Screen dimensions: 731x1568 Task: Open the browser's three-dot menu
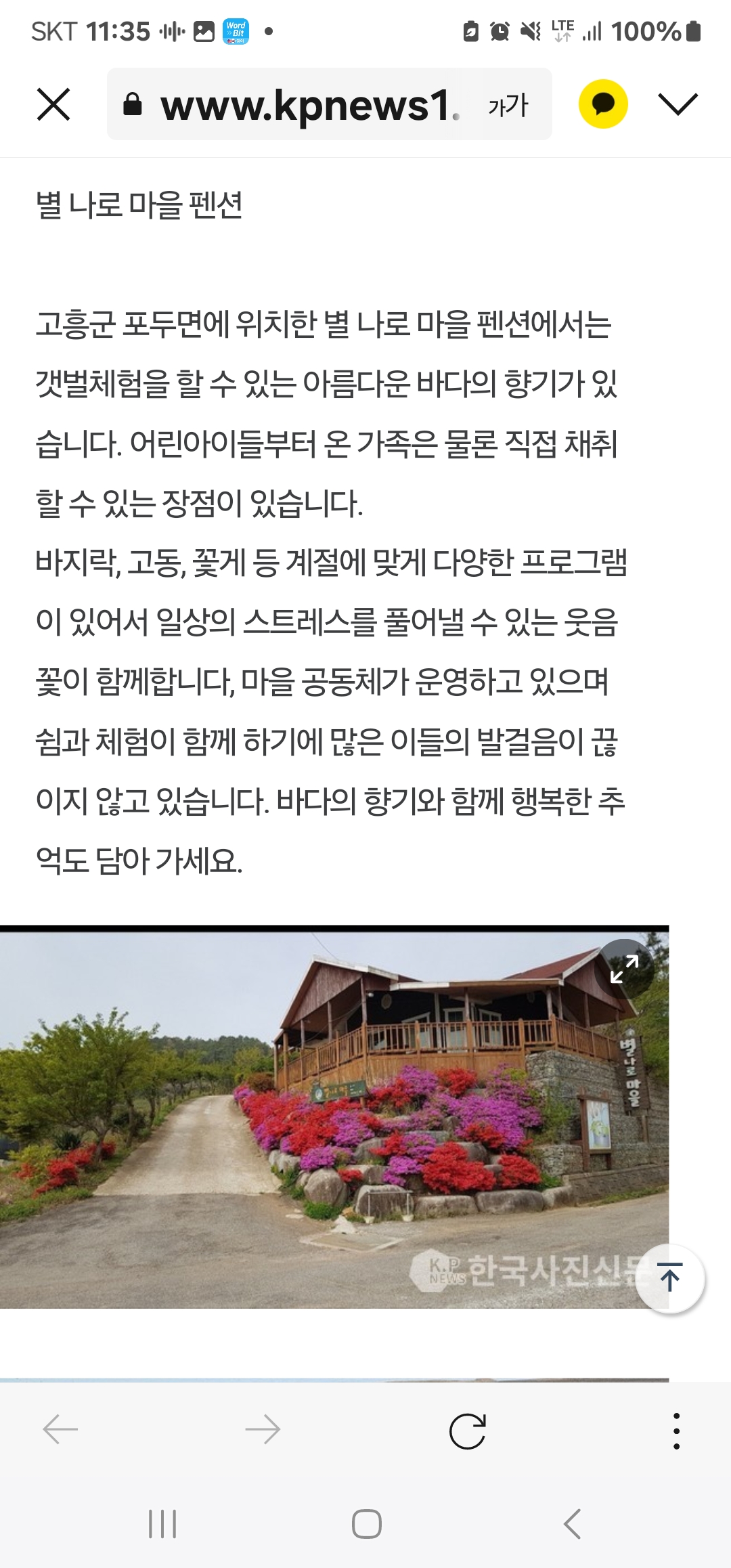click(x=676, y=1431)
